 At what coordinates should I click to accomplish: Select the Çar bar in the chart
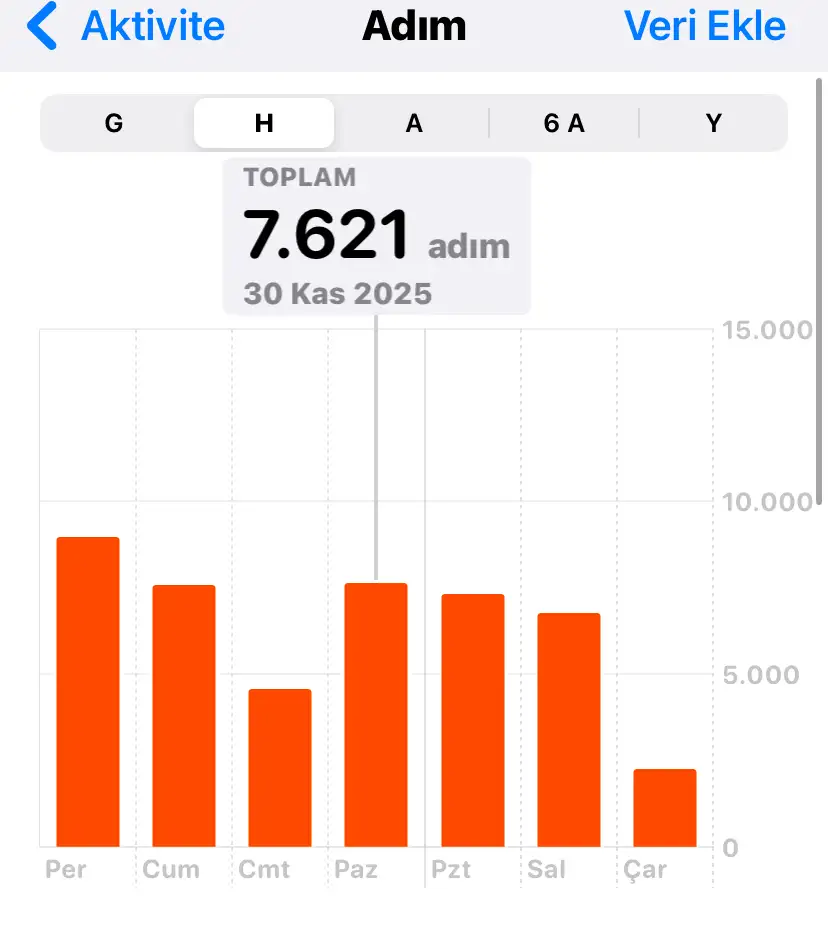664,808
